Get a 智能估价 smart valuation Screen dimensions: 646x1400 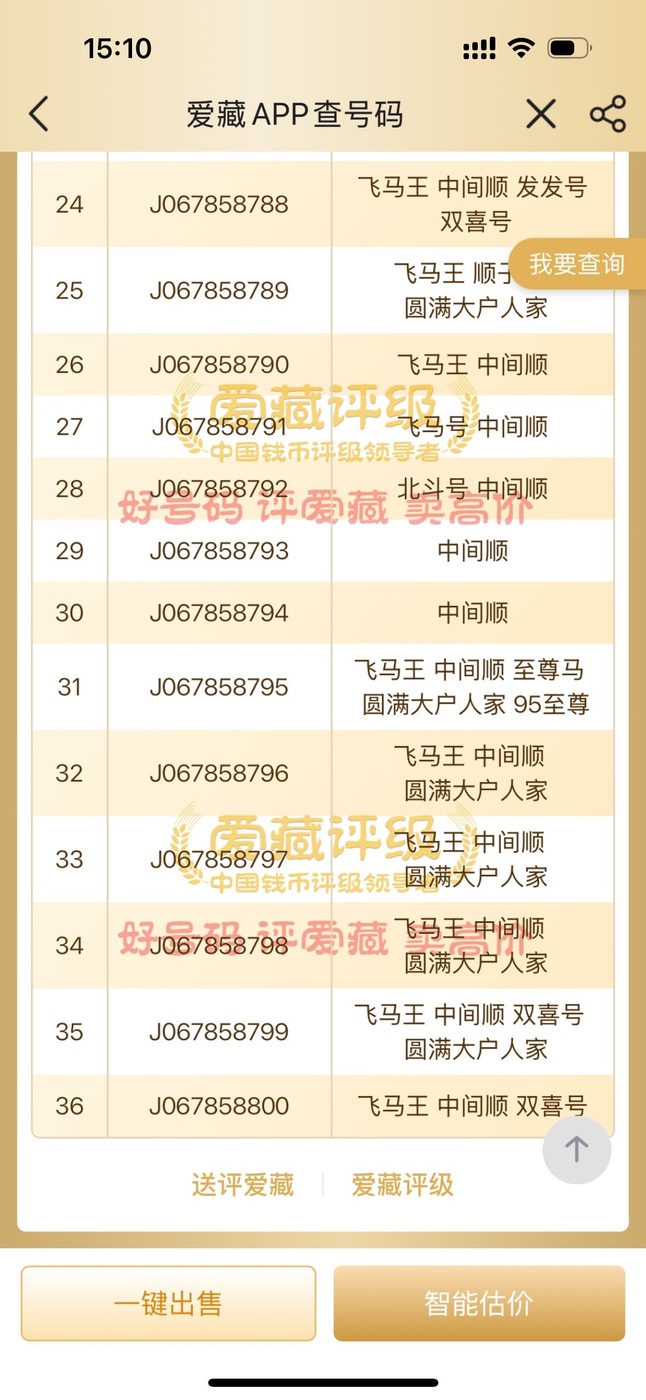pyautogui.click(x=479, y=1303)
